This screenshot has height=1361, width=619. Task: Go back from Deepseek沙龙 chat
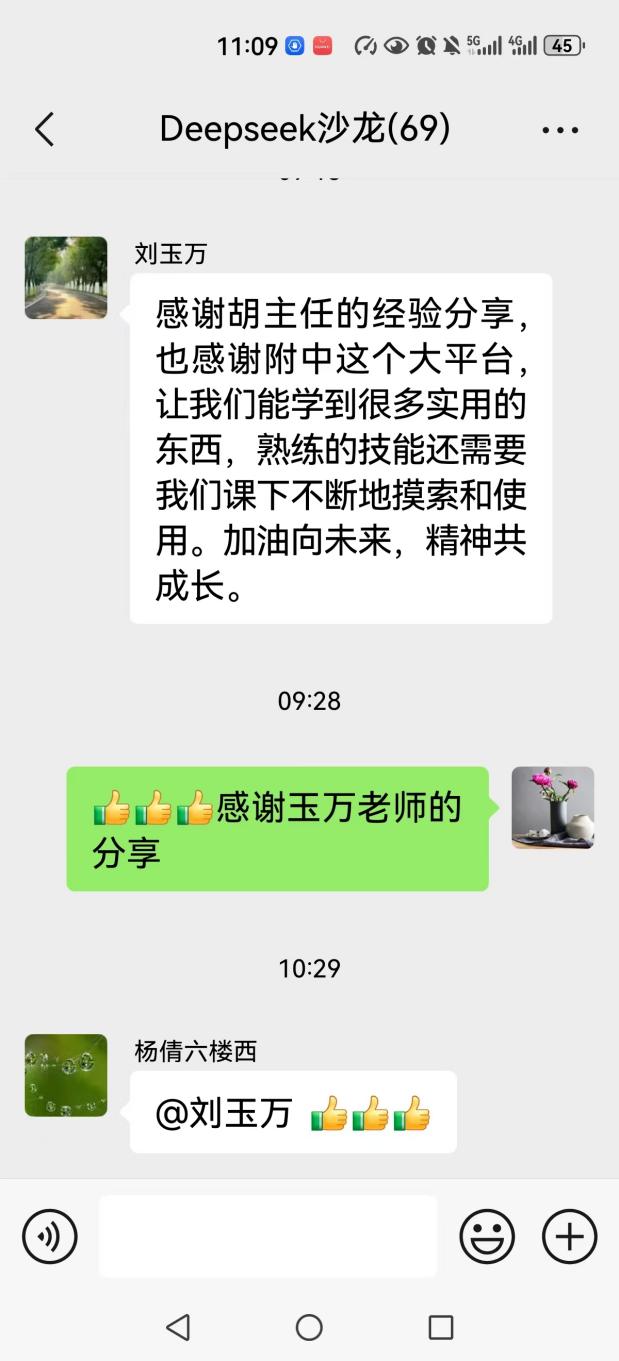(x=44, y=130)
